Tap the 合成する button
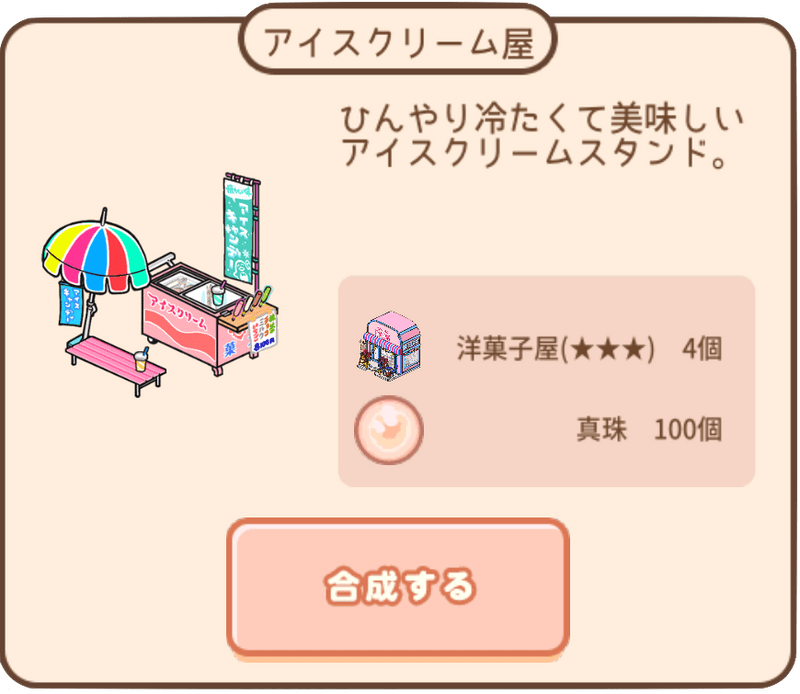Screen dimensions: 800x694 (399, 587)
